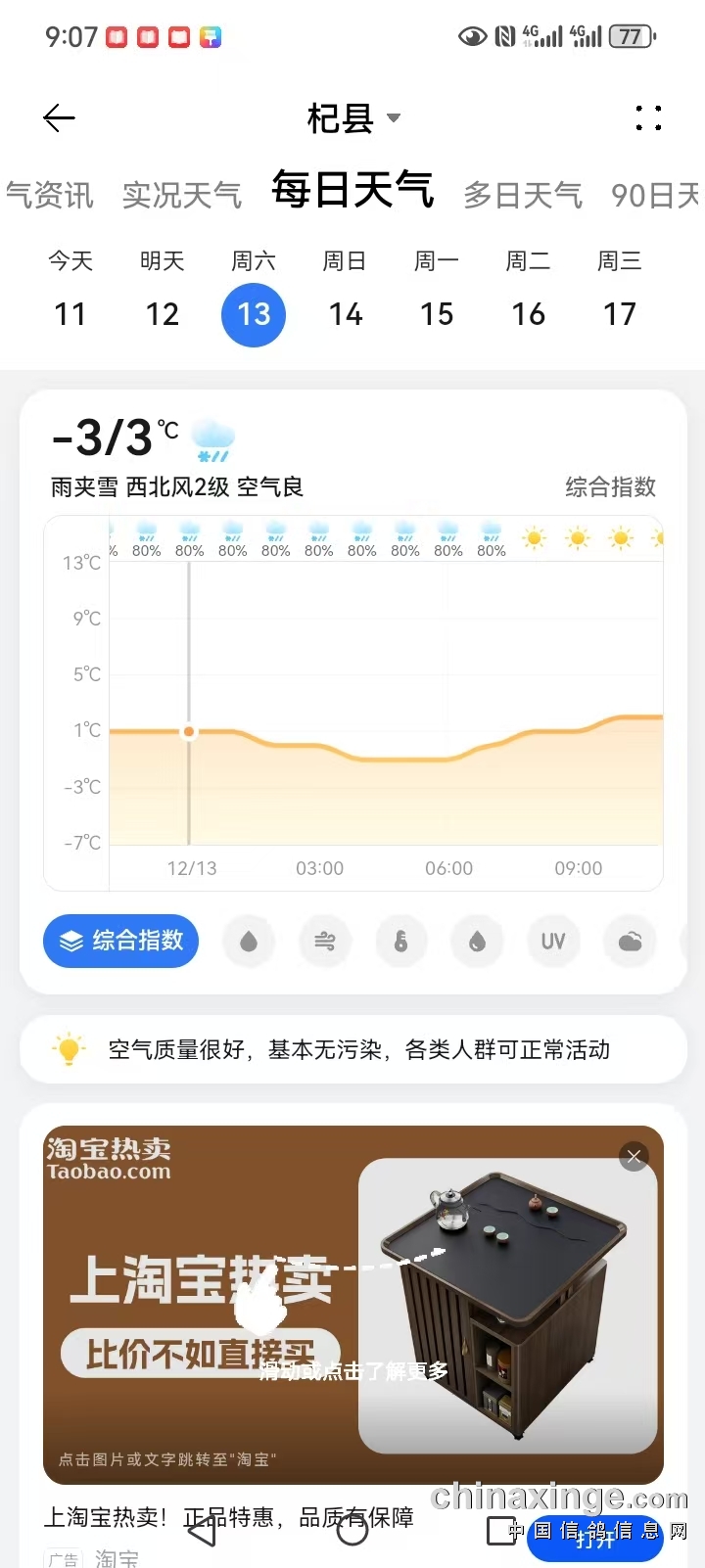The height and width of the screenshot is (1568, 705).
Task: Select 周二 16 in the date row
Action: point(529,294)
